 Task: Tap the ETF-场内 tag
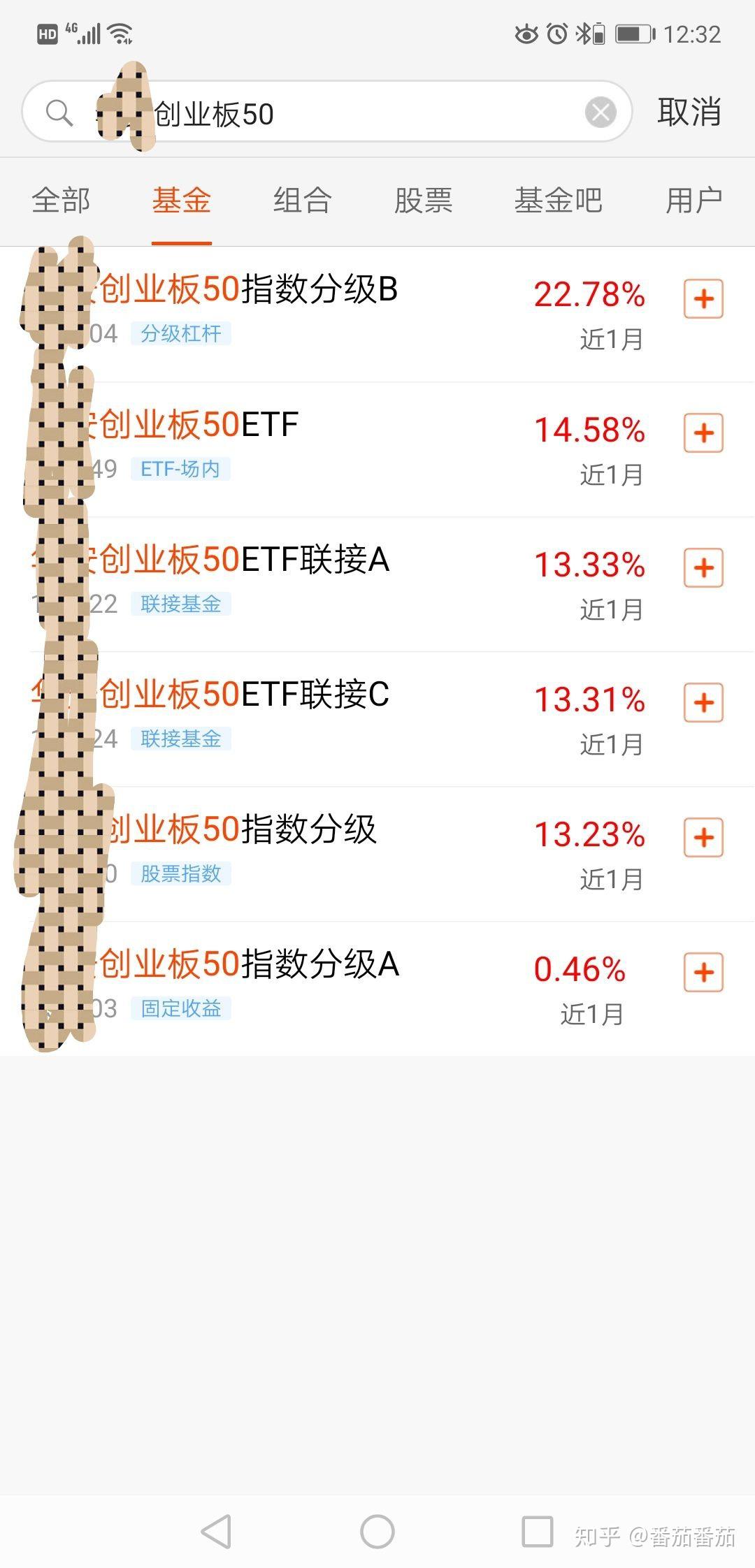click(x=179, y=468)
